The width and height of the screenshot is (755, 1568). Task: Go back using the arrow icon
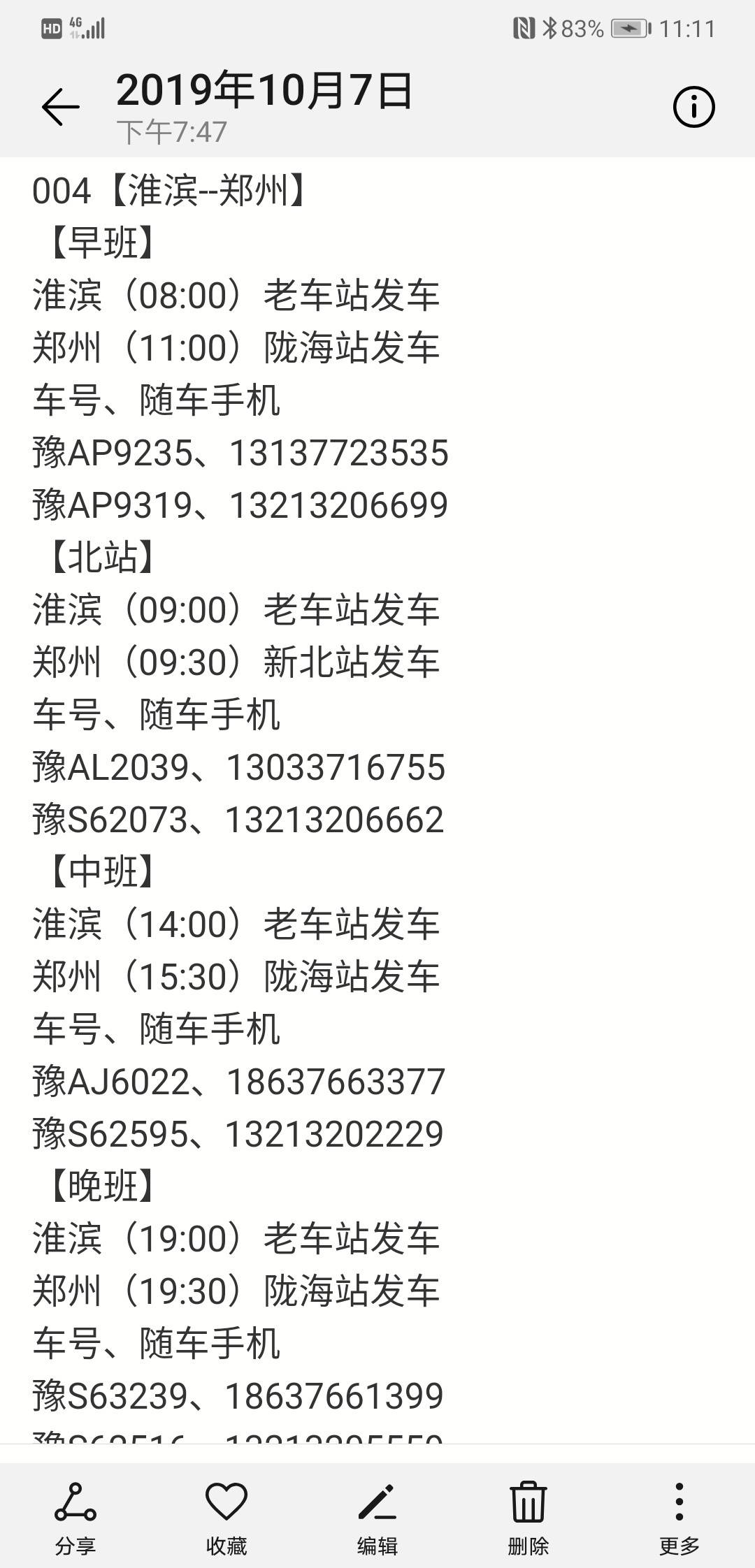[x=60, y=107]
